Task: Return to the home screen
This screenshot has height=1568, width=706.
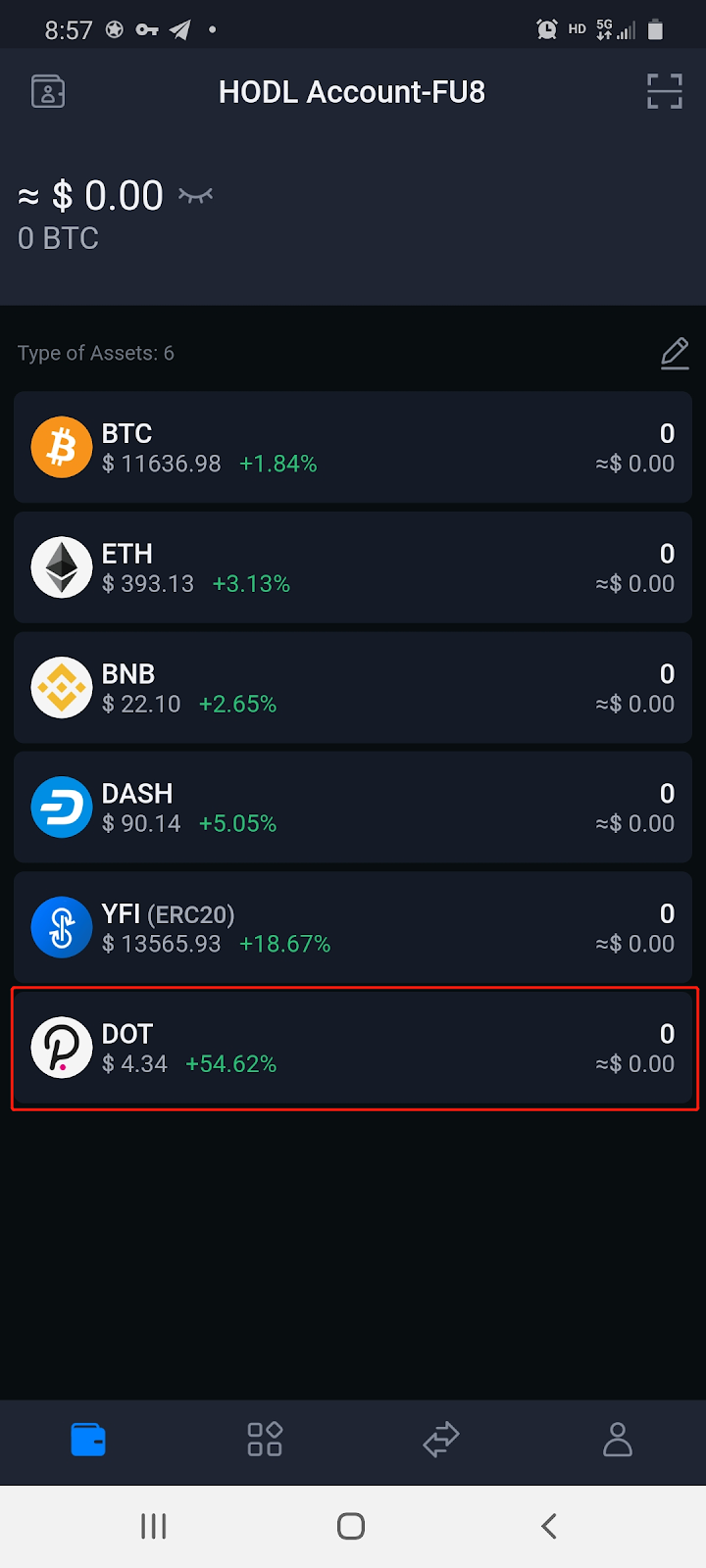Action: click(351, 1526)
